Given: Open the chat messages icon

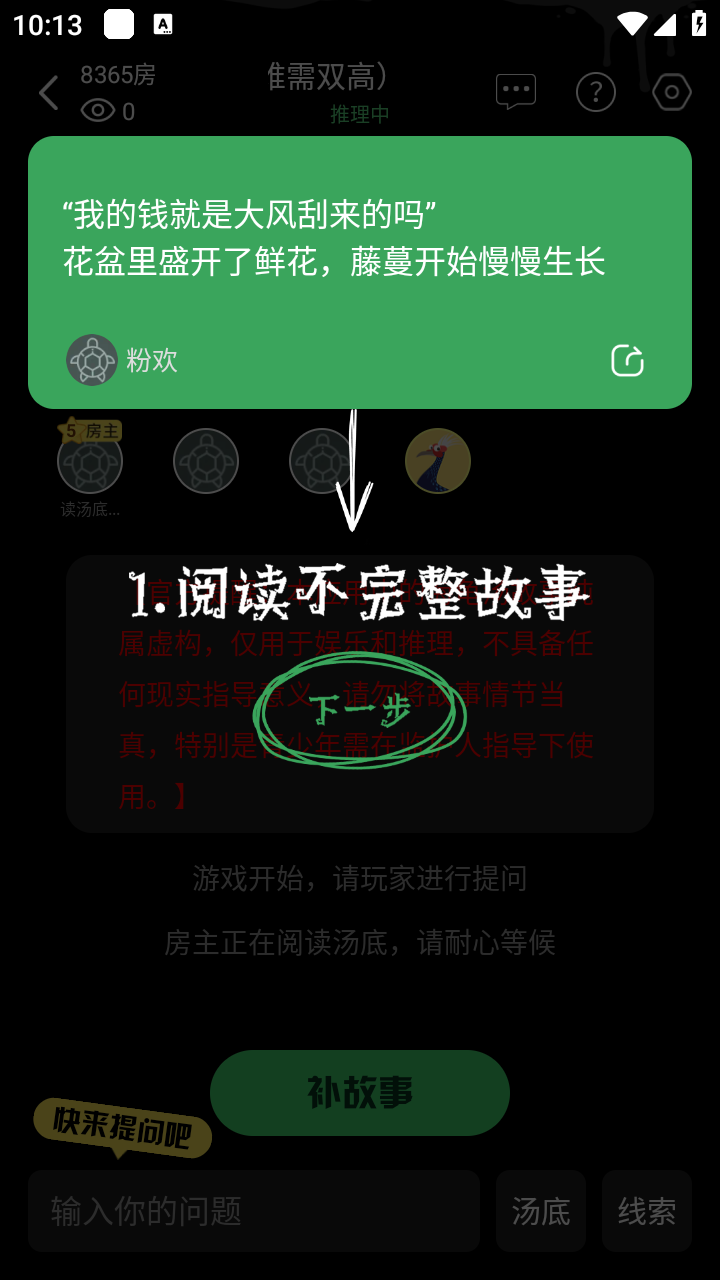Looking at the screenshot, I should [x=516, y=93].
